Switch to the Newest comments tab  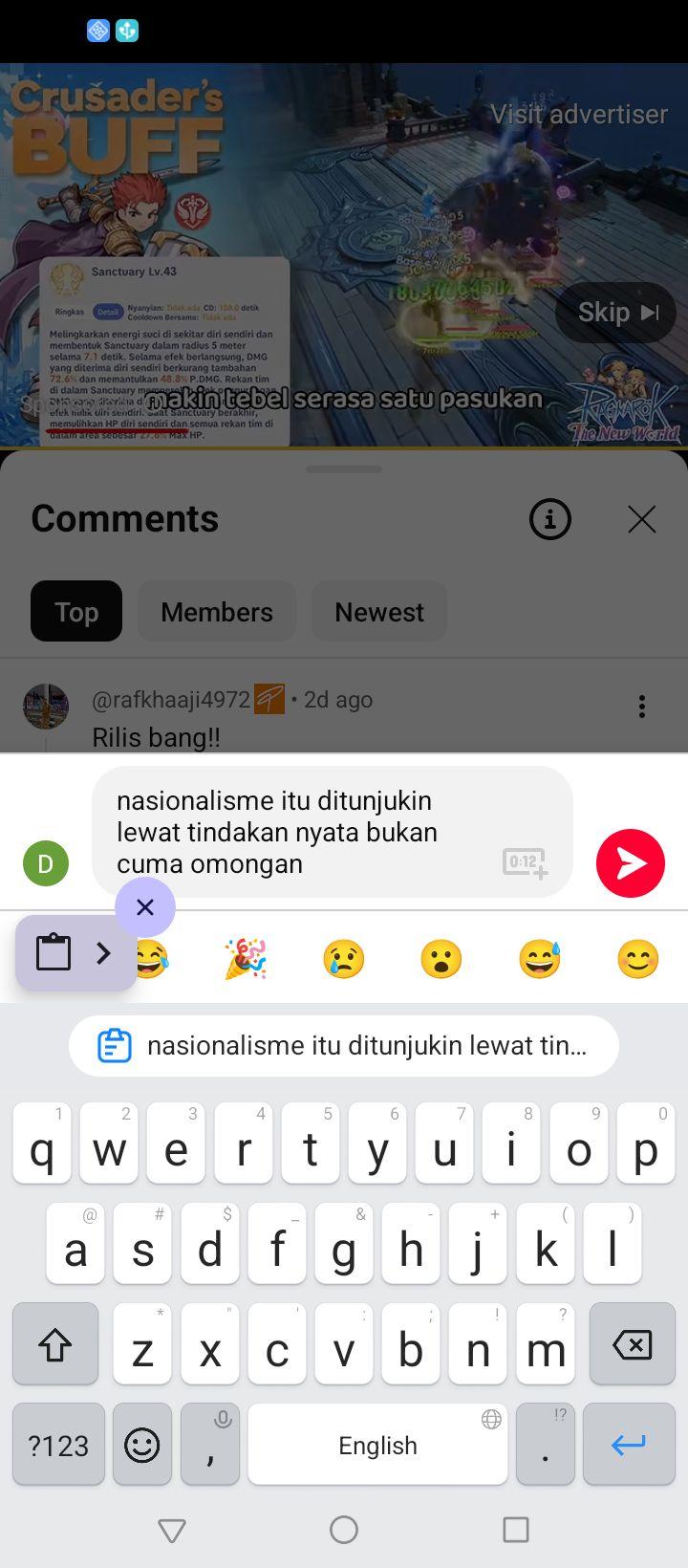(x=379, y=612)
